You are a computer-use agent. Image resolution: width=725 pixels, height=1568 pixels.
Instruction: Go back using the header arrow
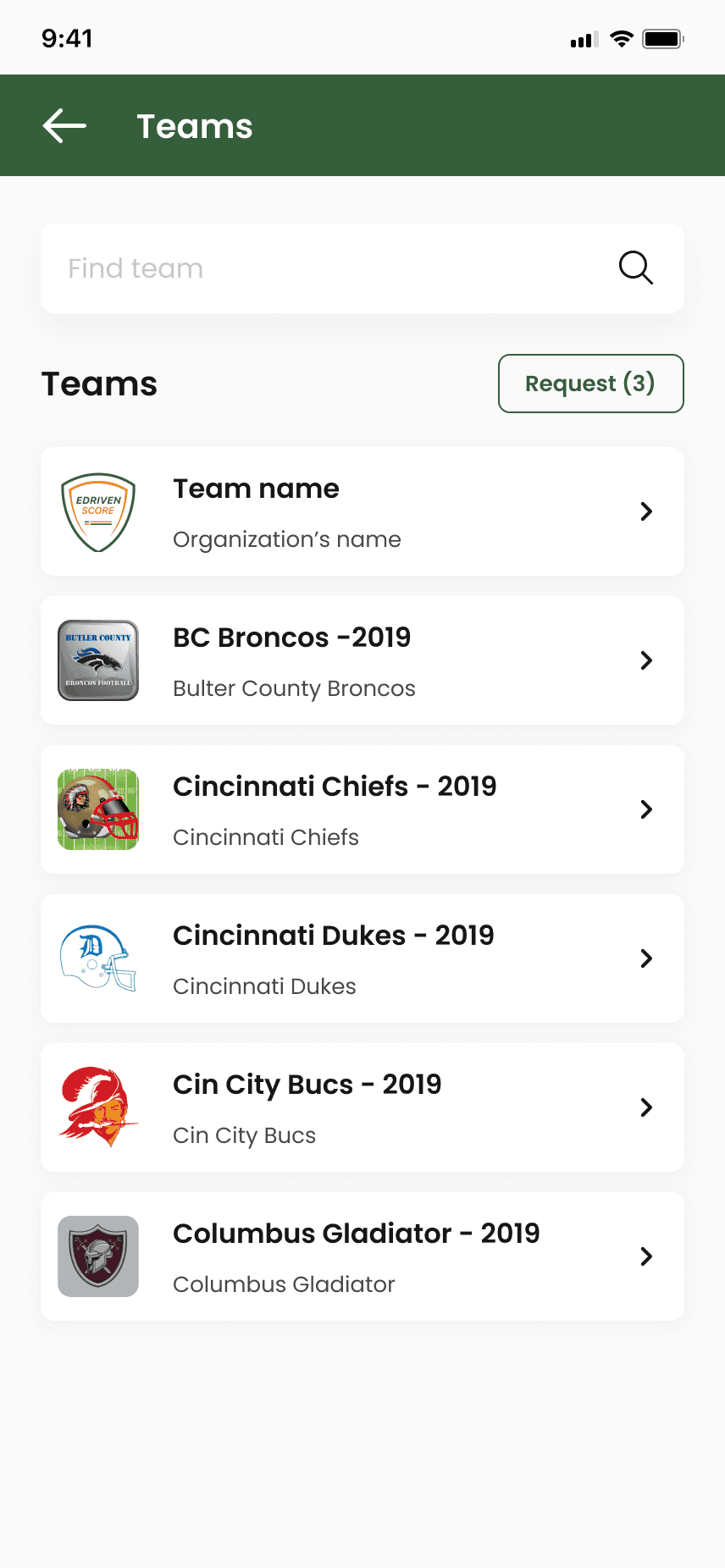64,126
